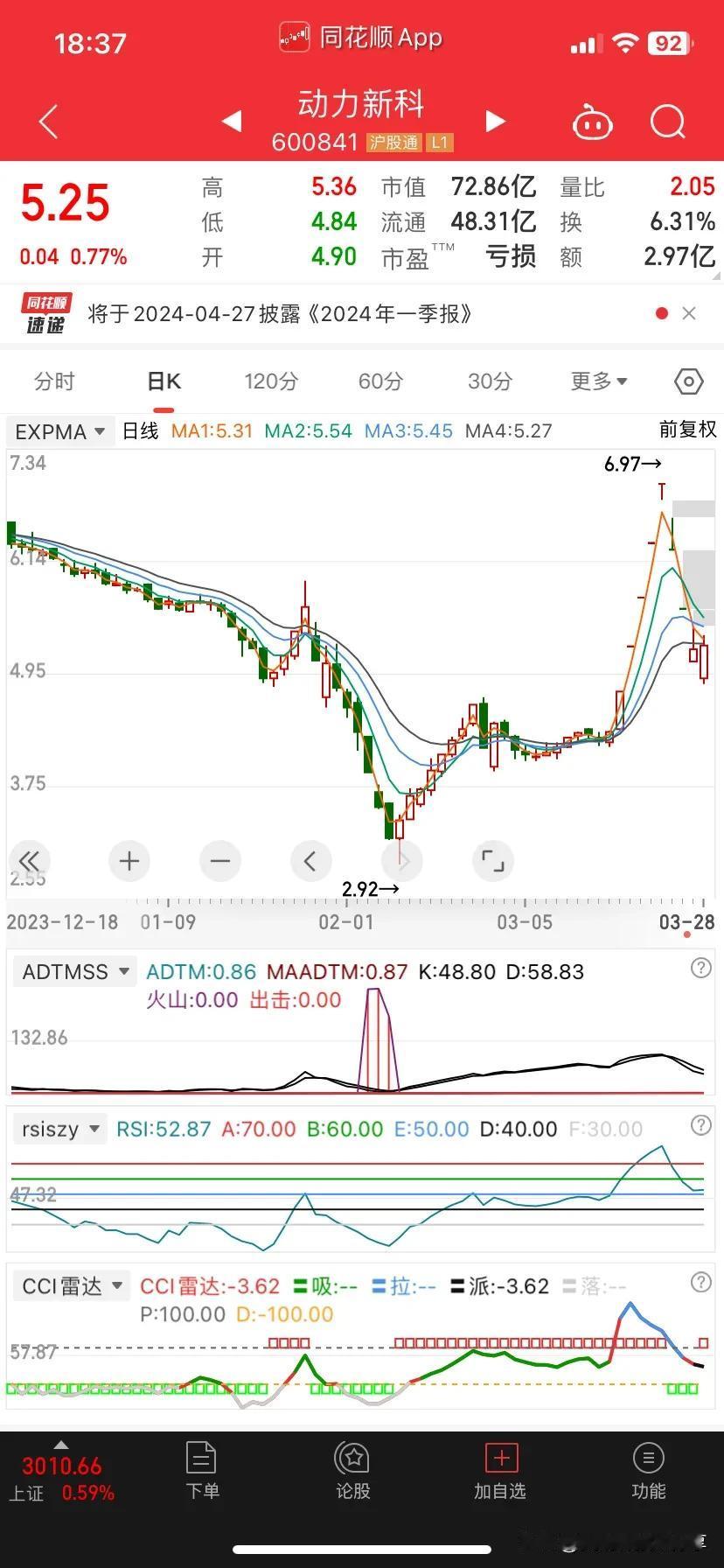Switch to the previous stock
Viewport: 724px width, 1568px height.
(232, 122)
